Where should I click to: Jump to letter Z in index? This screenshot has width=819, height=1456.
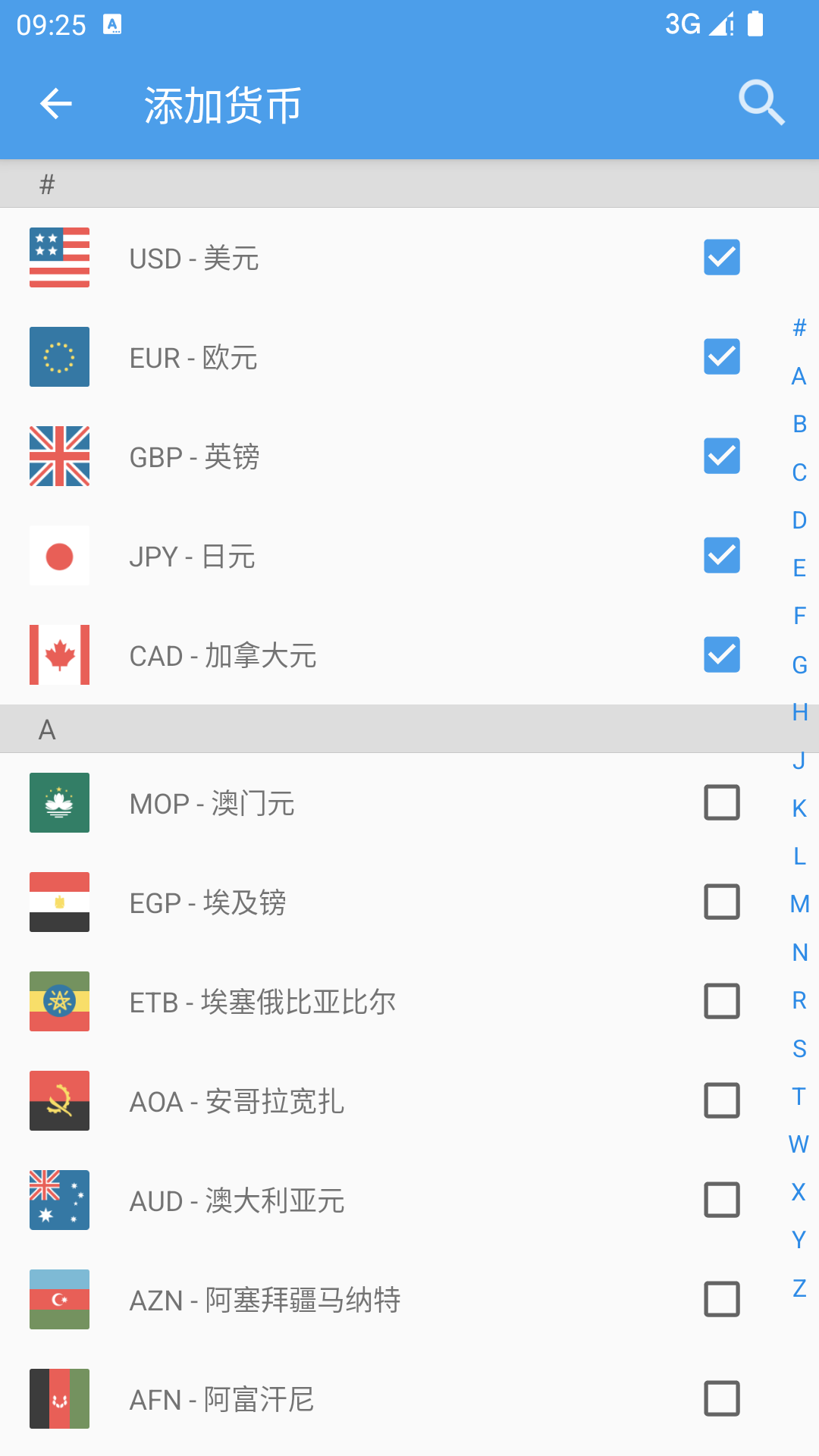tap(799, 1288)
